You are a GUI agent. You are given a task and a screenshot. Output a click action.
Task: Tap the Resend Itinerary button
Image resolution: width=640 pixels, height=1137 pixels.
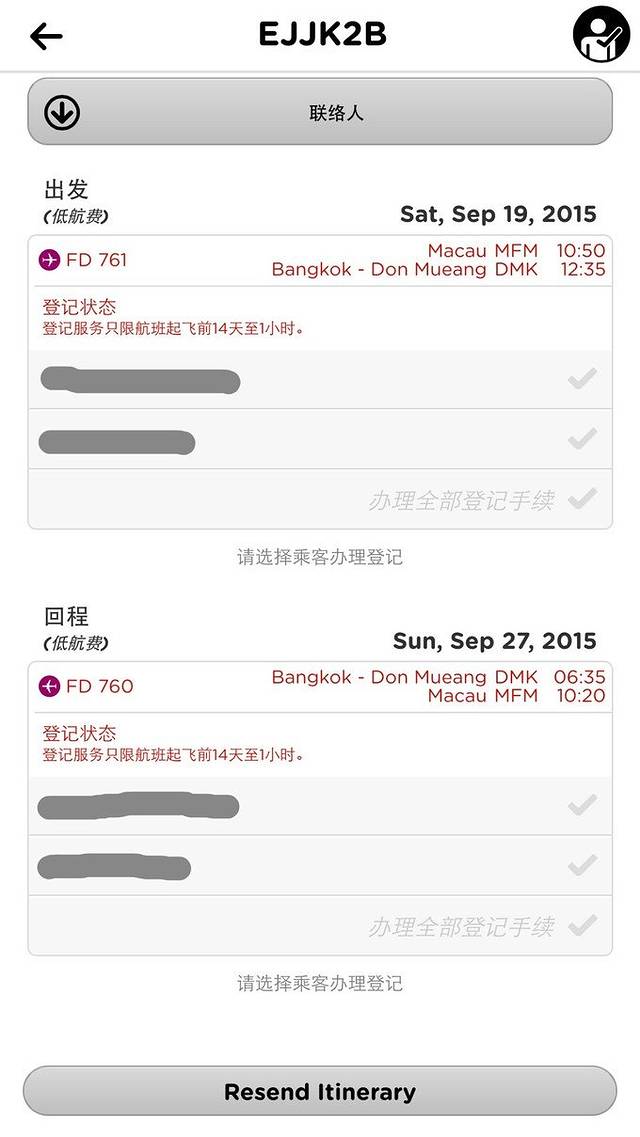point(320,1091)
